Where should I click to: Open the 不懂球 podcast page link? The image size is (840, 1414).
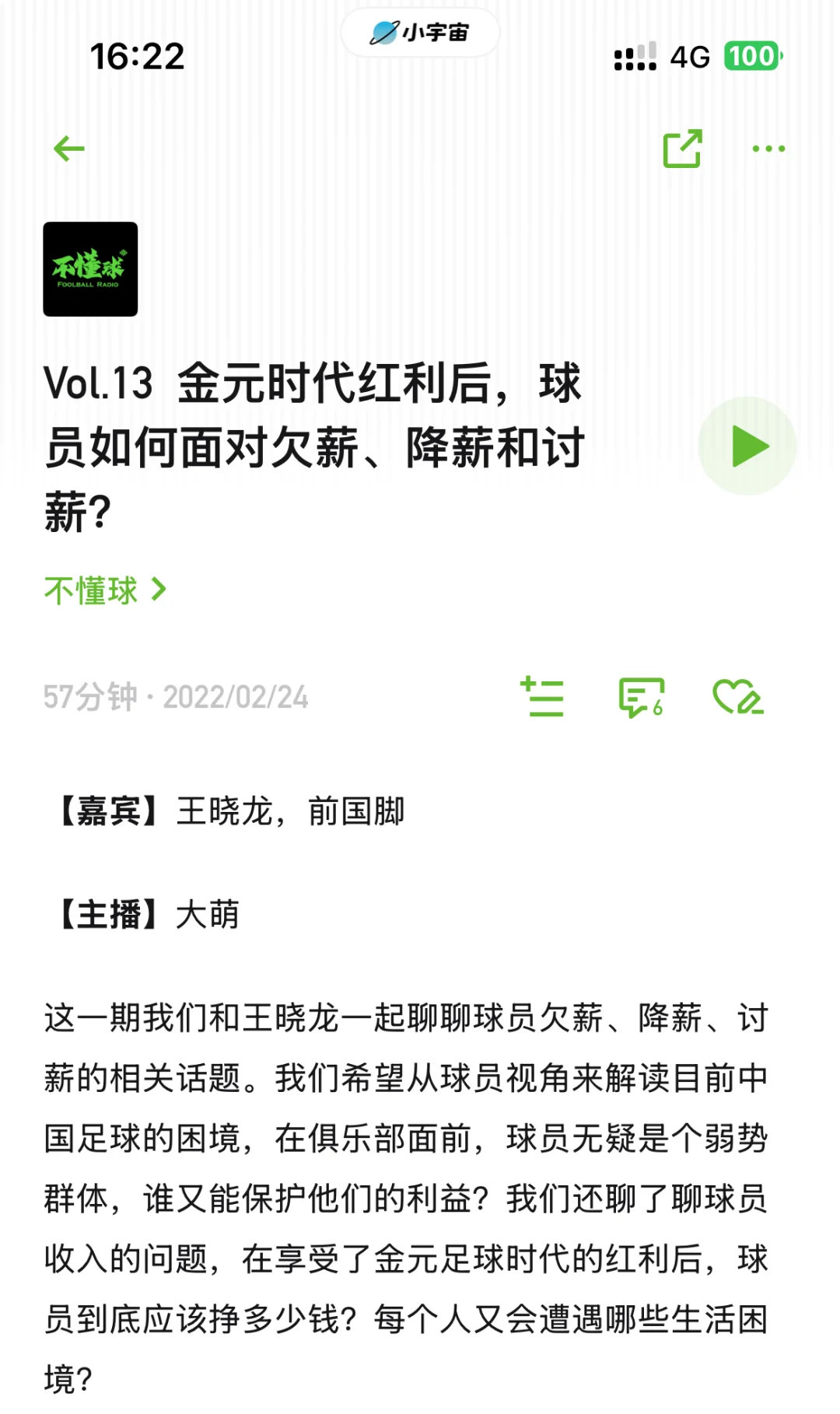pos(106,590)
